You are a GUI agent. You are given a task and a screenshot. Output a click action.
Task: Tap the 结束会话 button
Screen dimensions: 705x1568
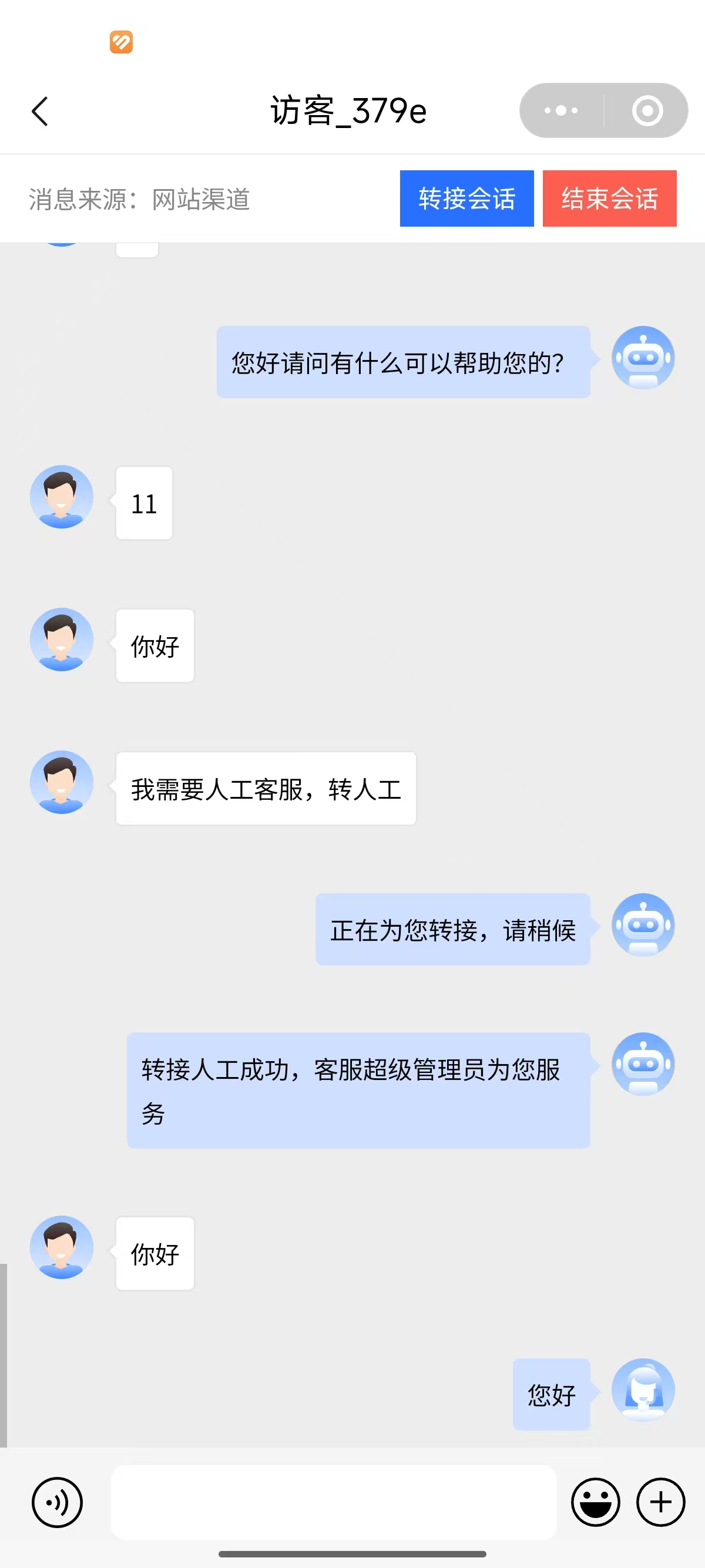click(x=609, y=198)
